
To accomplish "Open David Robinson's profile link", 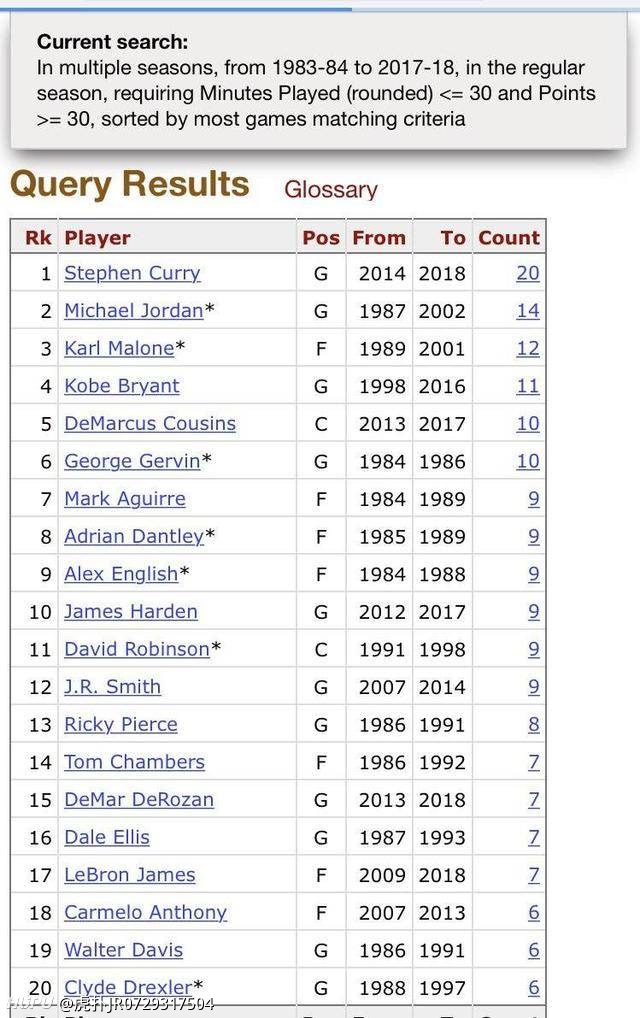I will click(137, 649).
